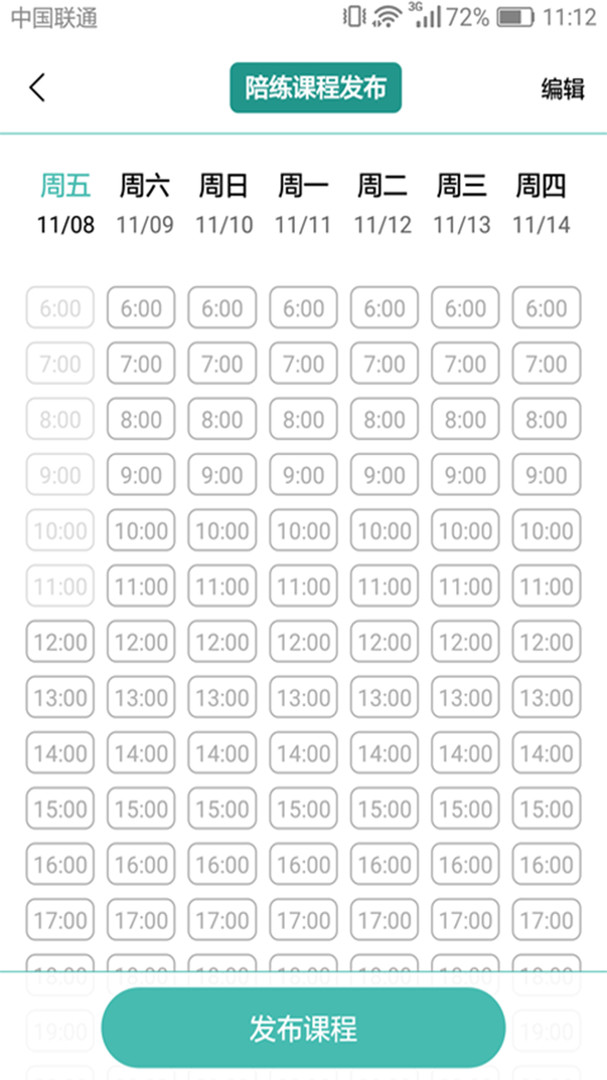Pick the 16:00 slot under 周三 11/13
The image size is (607, 1080).
click(465, 864)
